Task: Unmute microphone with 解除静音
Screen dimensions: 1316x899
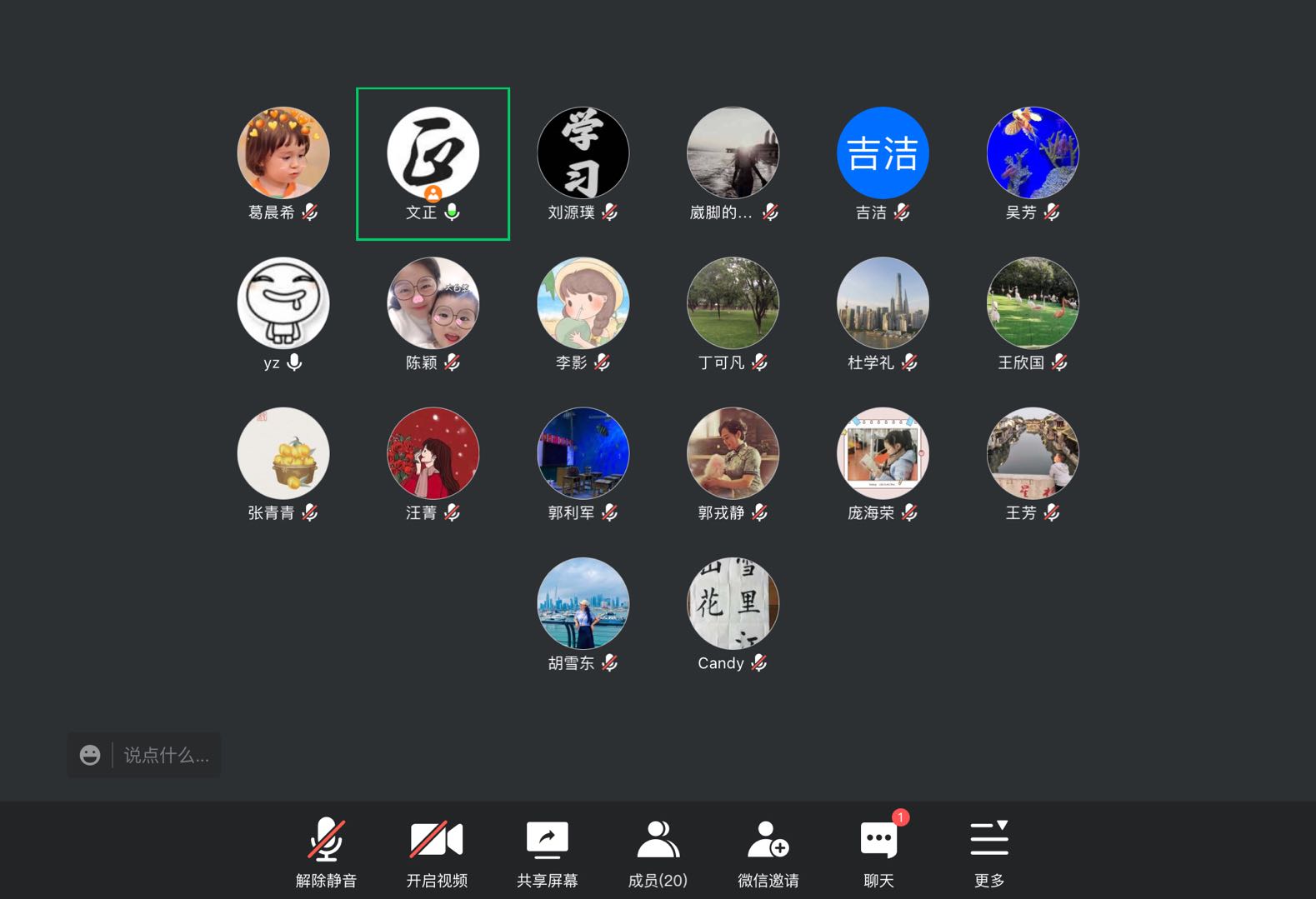Action: click(x=326, y=852)
